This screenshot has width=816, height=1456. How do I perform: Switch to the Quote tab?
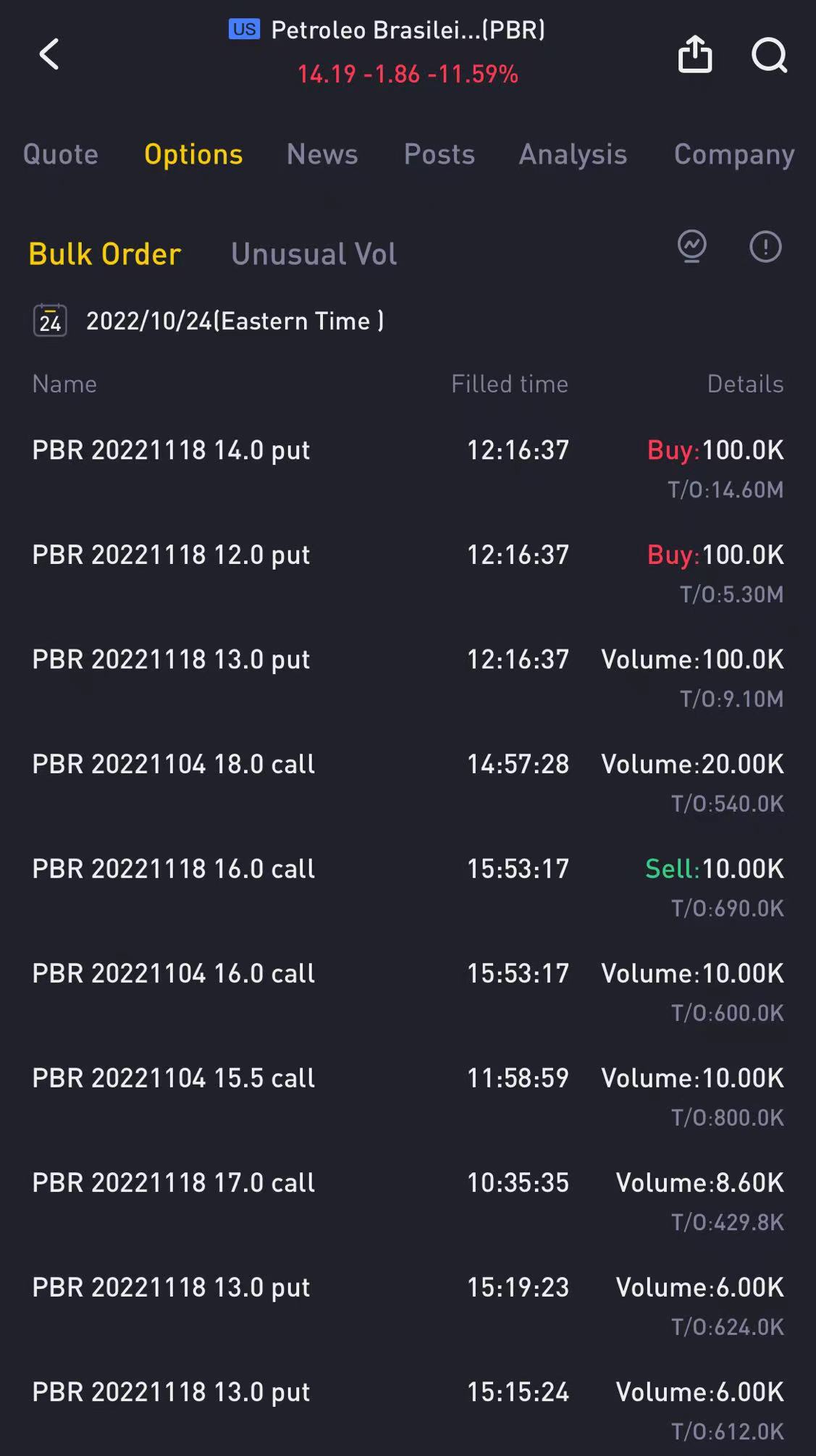pos(61,154)
